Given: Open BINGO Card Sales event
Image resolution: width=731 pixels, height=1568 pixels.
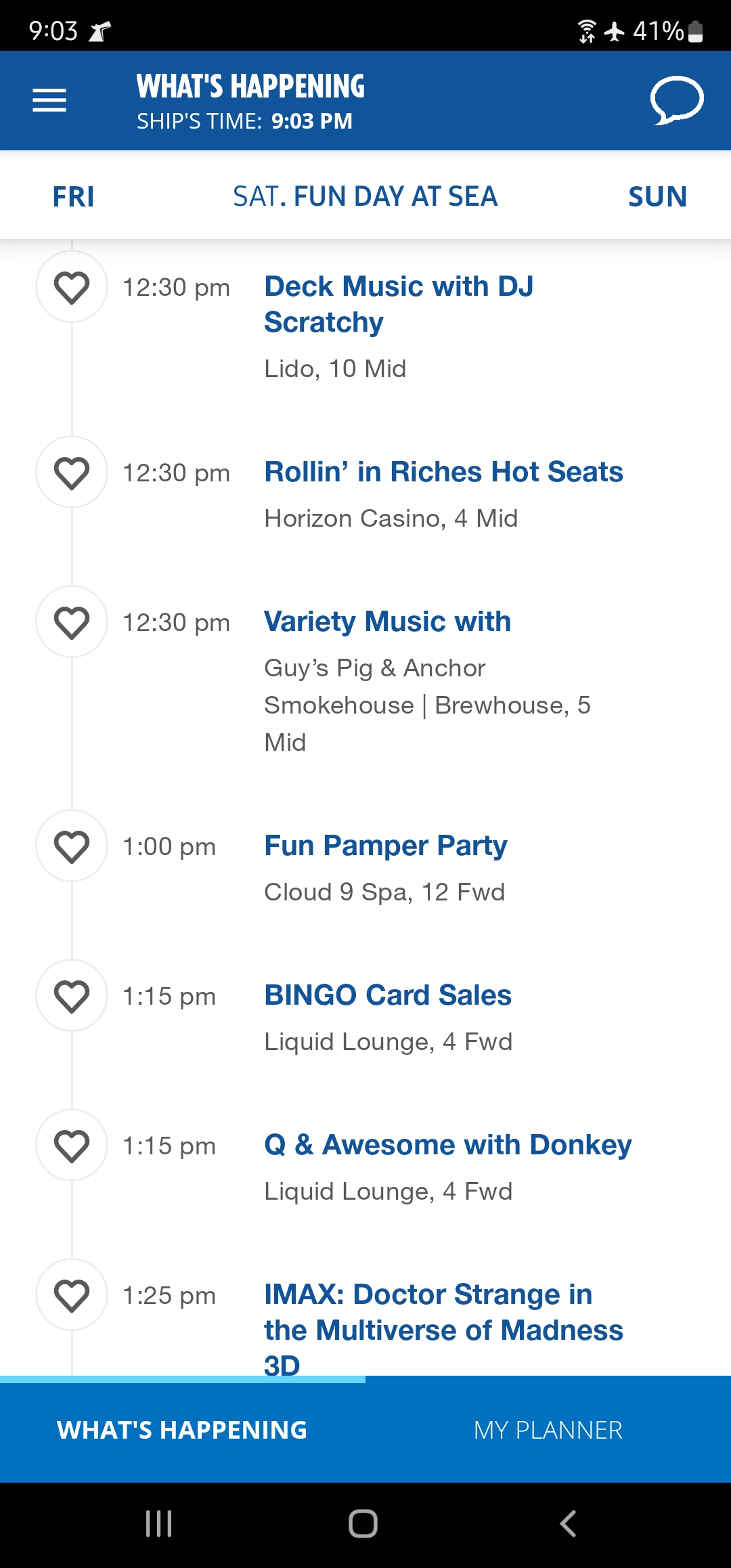Looking at the screenshot, I should click(x=388, y=995).
